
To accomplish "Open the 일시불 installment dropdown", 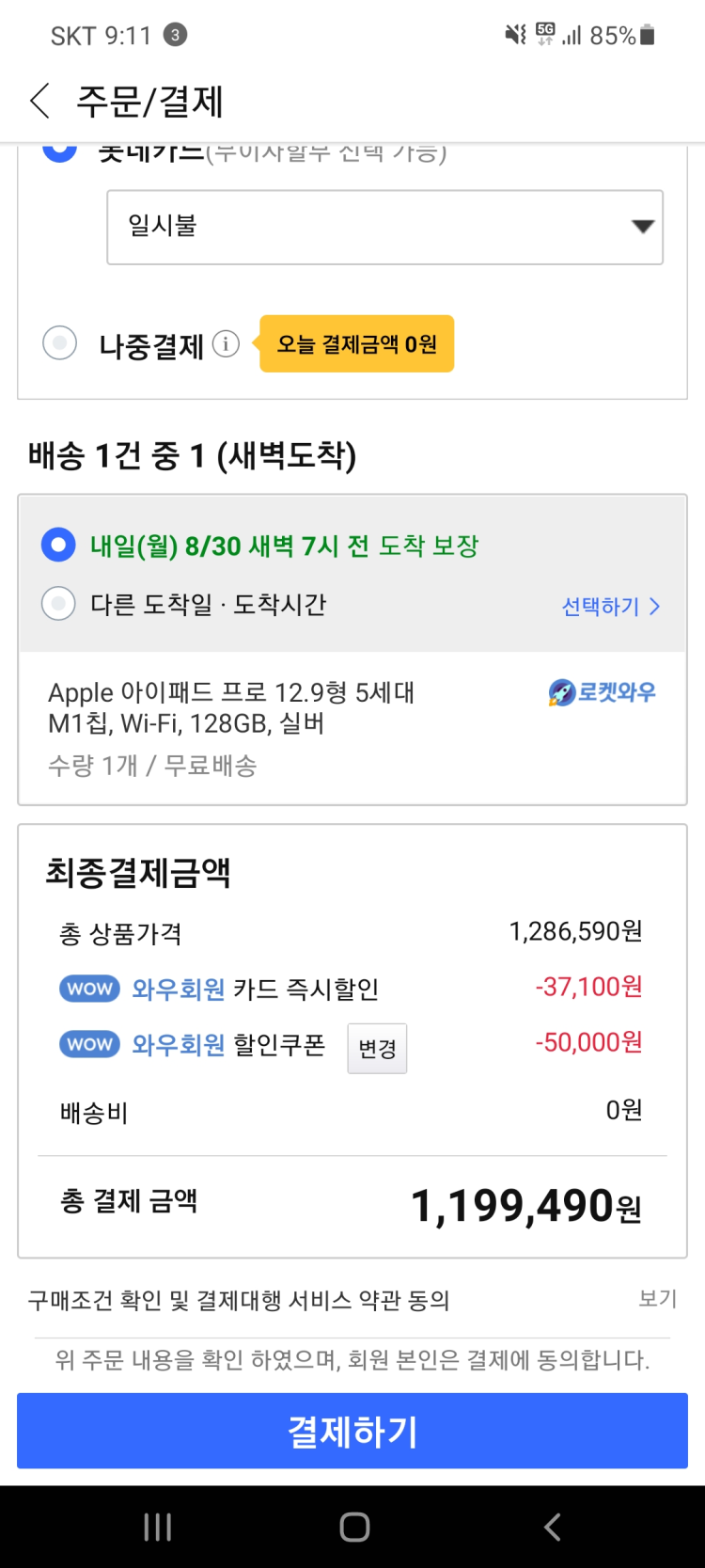I will (384, 227).
